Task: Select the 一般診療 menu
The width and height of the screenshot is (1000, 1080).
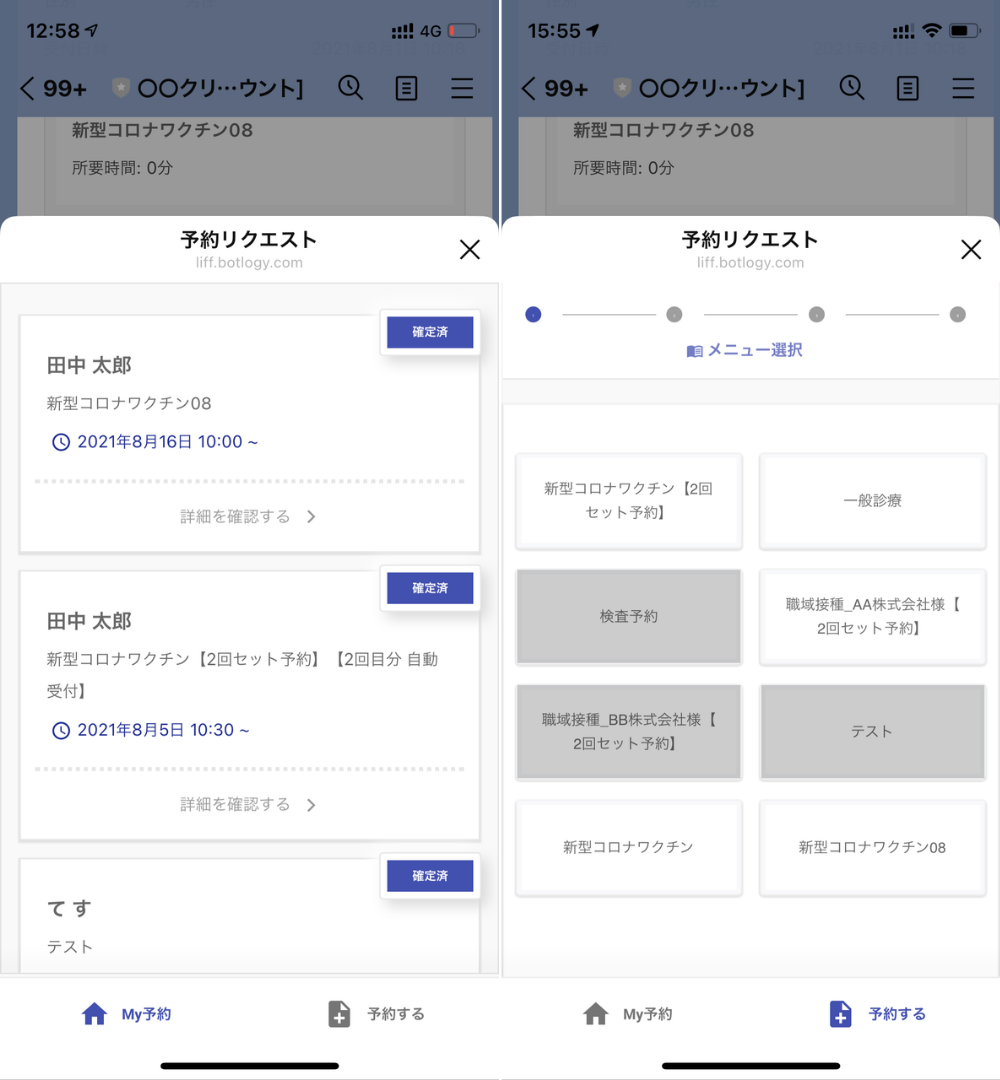Action: [x=872, y=501]
